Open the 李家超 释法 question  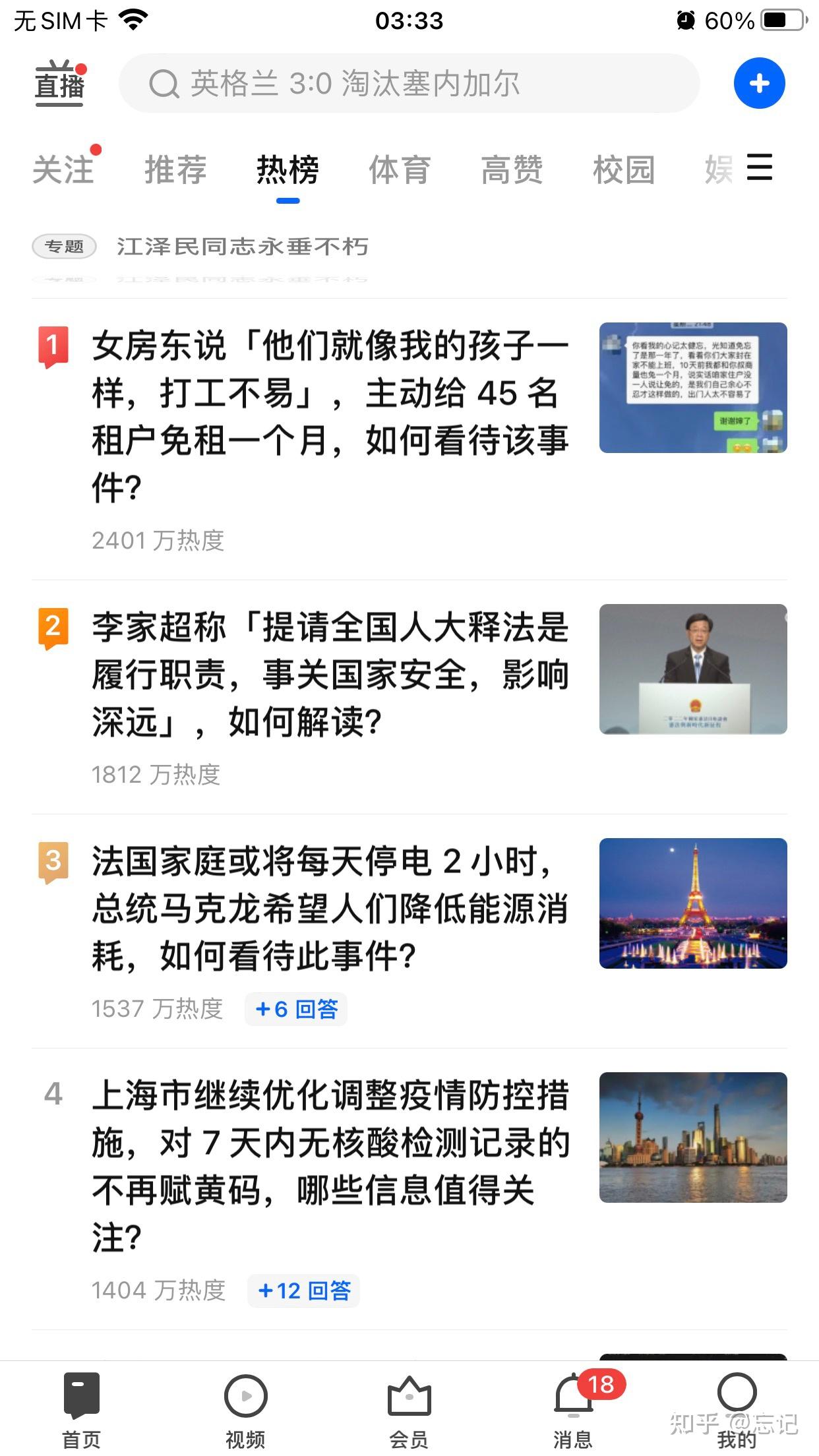coord(330,675)
